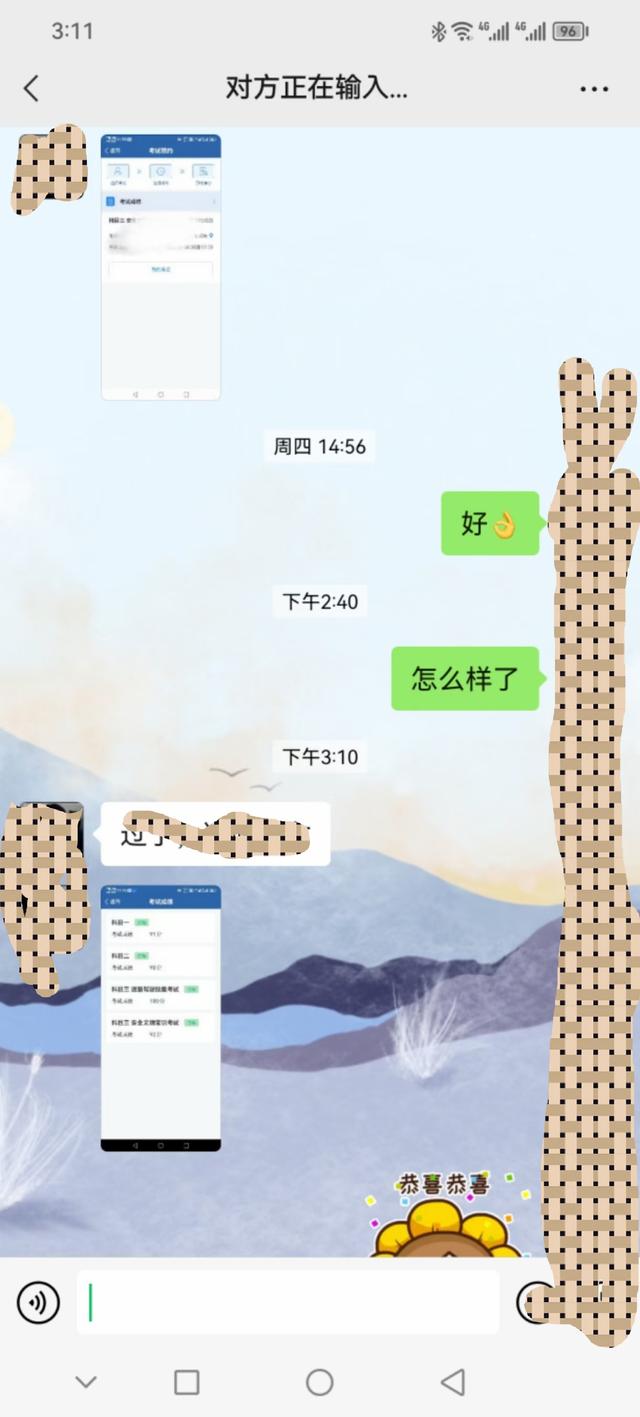
Task: Open the chat options three-dot menu
Action: click(594, 89)
